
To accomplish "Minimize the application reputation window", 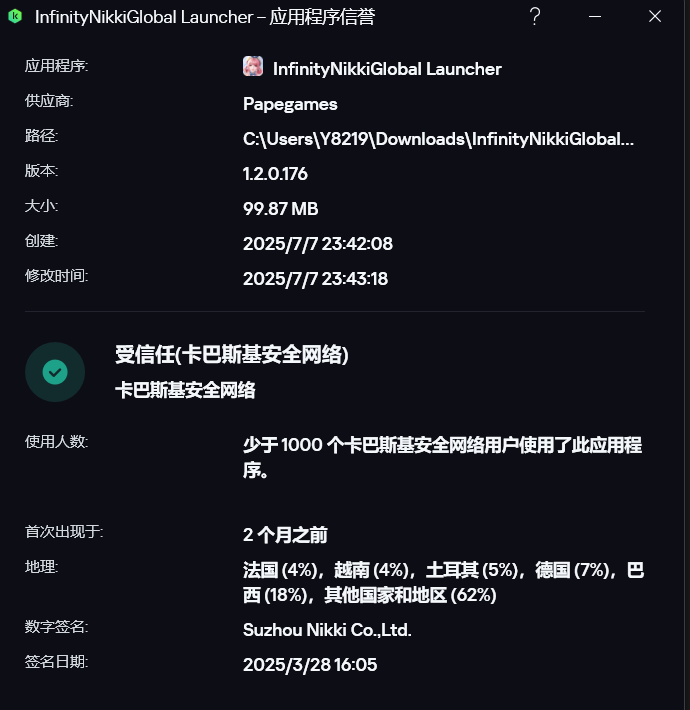I will pyautogui.click(x=595, y=17).
